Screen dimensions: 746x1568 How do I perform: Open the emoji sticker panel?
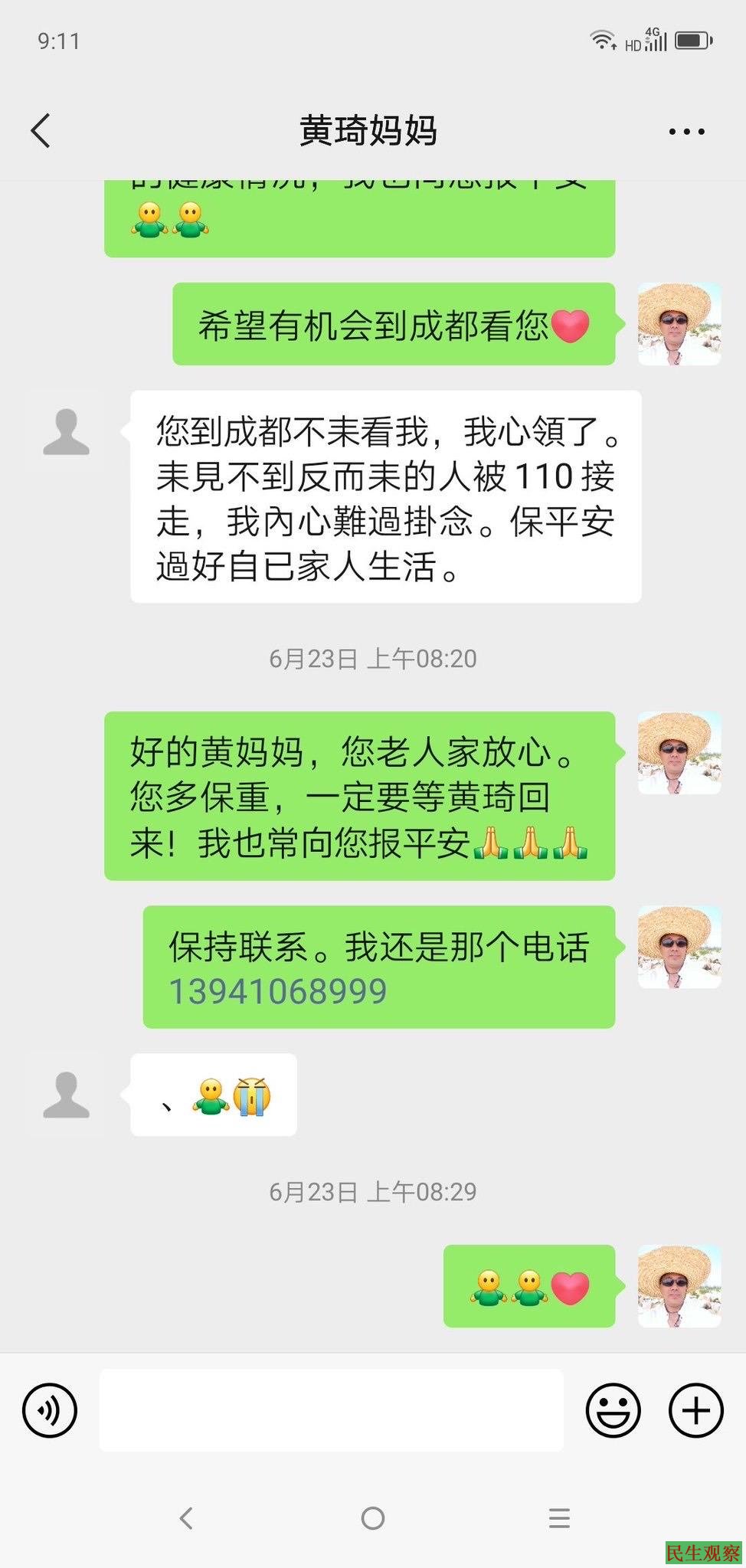point(613,1410)
